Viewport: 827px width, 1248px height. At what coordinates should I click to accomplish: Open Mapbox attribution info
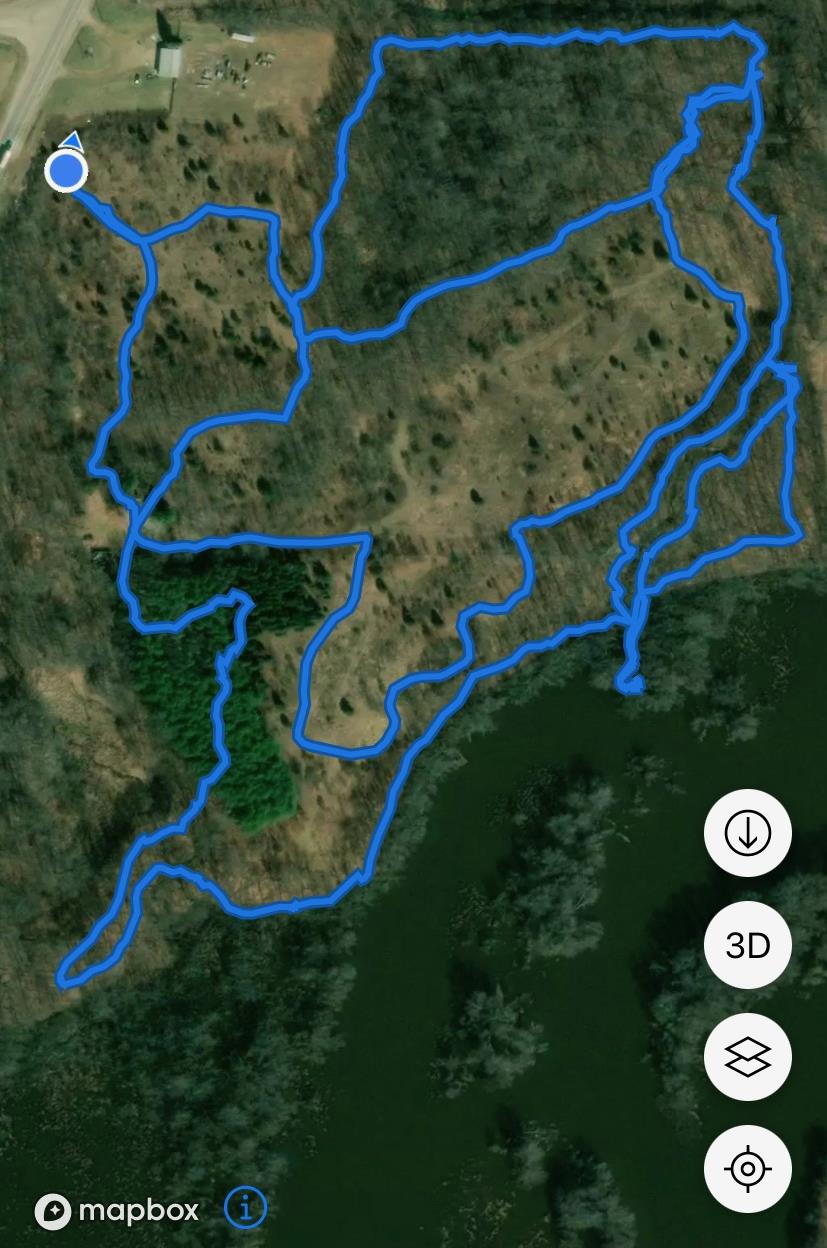[x=245, y=1209]
